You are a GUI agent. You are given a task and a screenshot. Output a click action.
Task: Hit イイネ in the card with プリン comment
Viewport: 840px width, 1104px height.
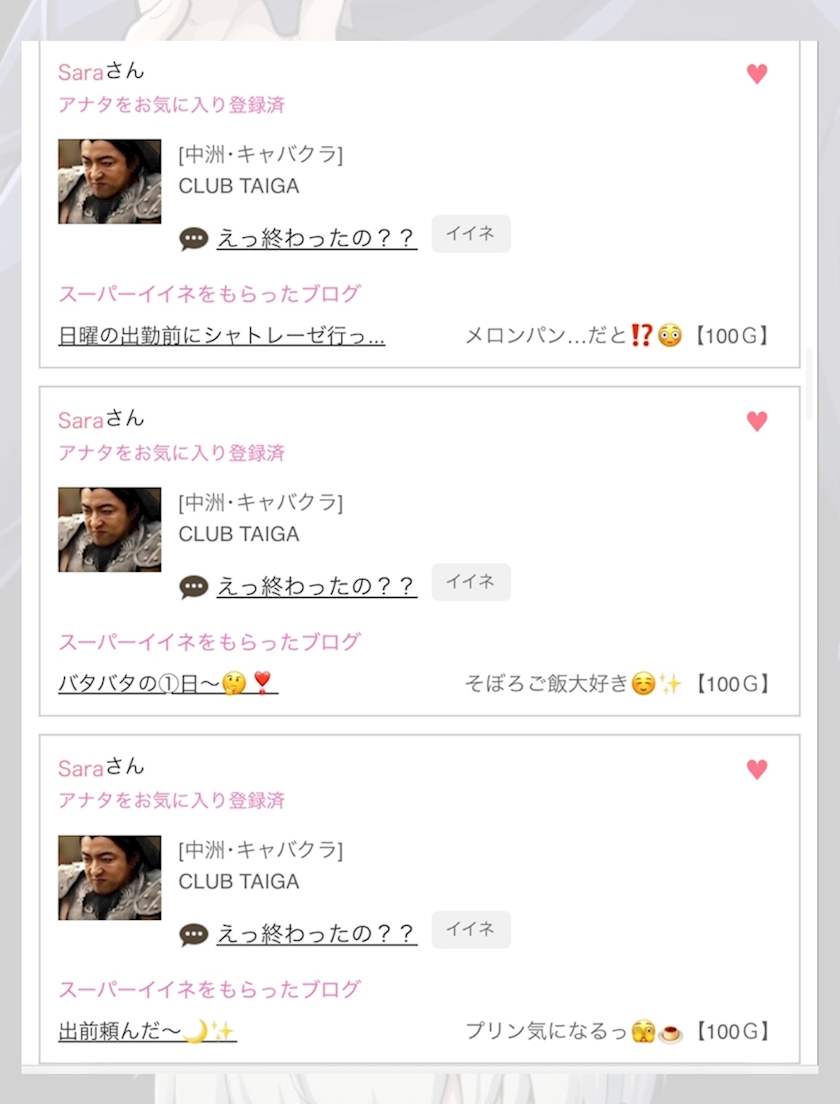coord(471,929)
